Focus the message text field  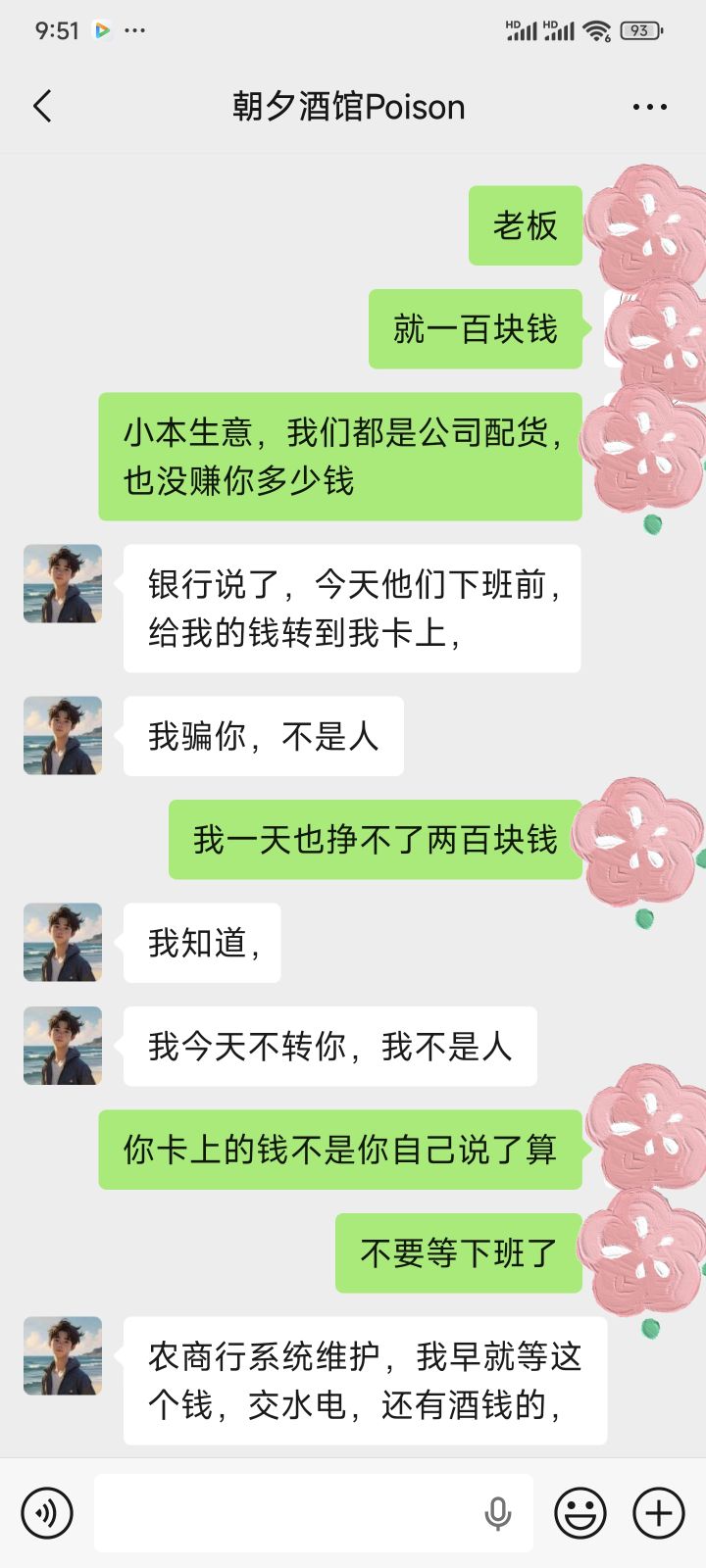pos(284,1513)
